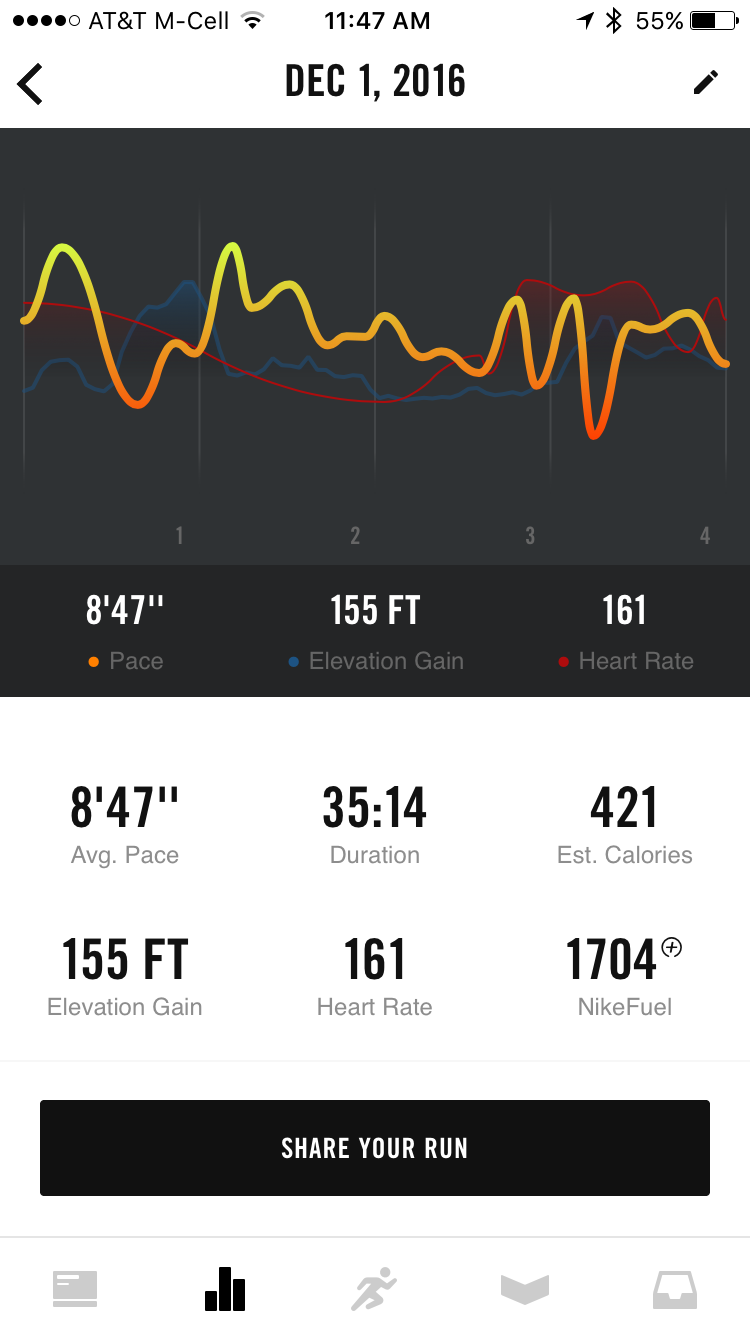Switch to the activity bar-chart tab
The height and width of the screenshot is (1334, 750).
(x=225, y=1289)
